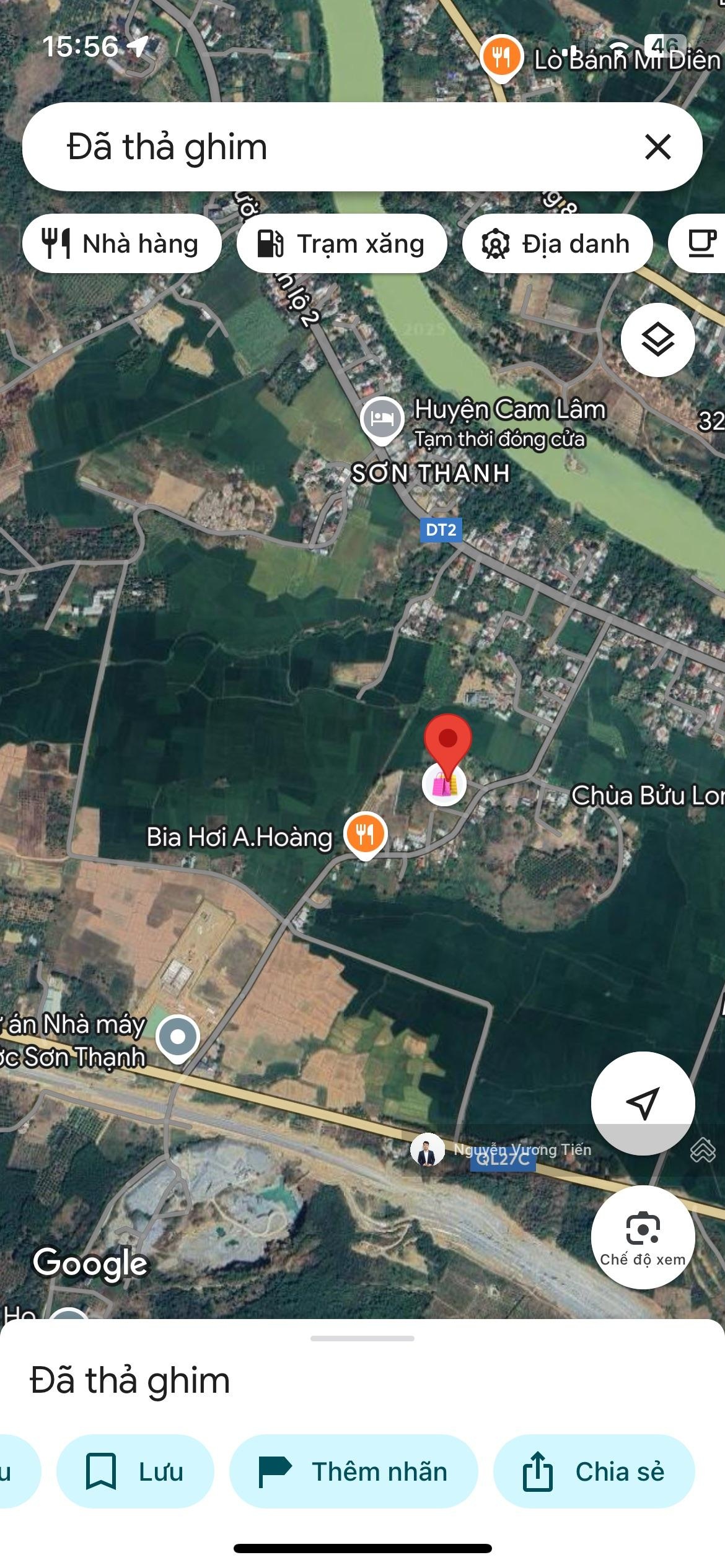Open the Lò Bánh Mì Diên marker
Viewport: 725px width, 1568px height.
pos(501,57)
